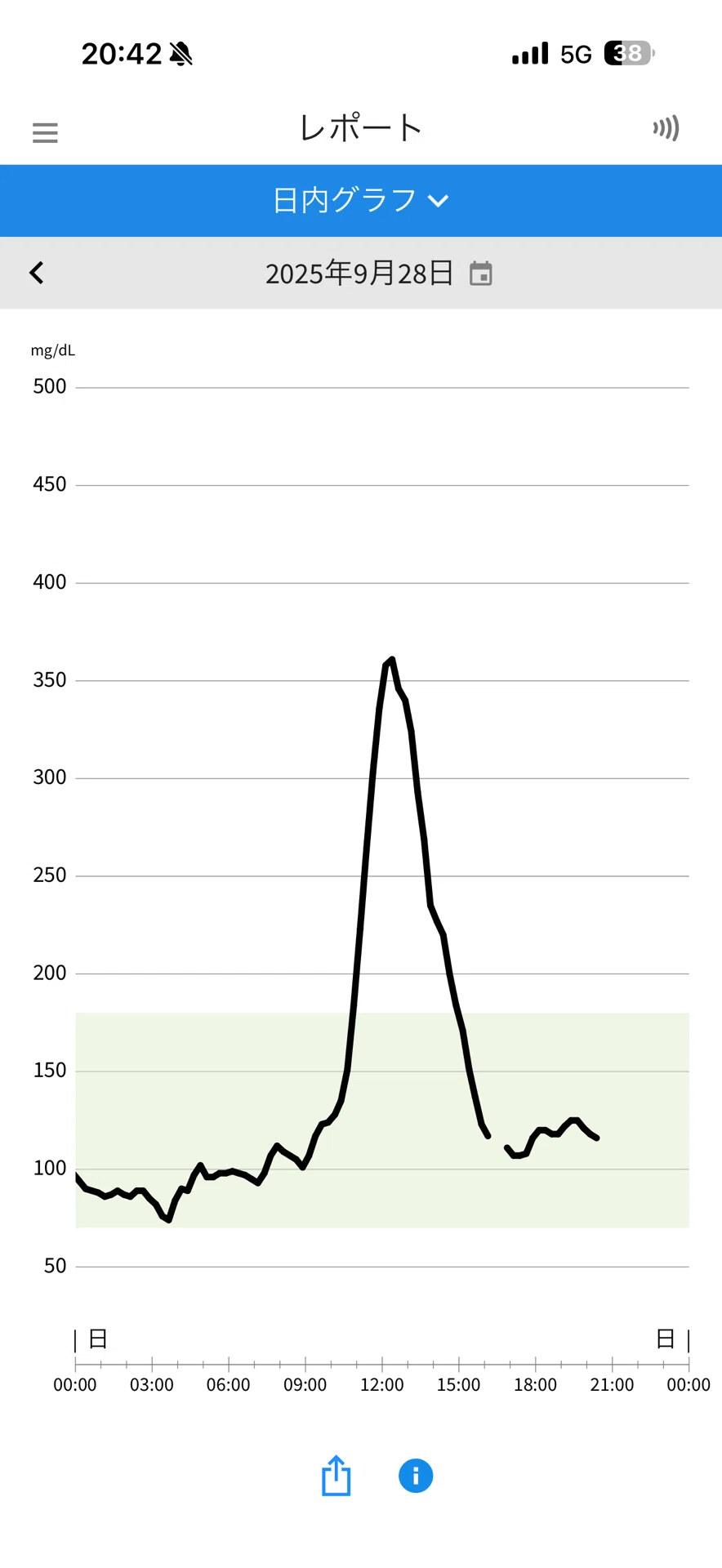Screen dimensions: 722x1568
Task: Open the calendar date picker
Action: click(481, 274)
